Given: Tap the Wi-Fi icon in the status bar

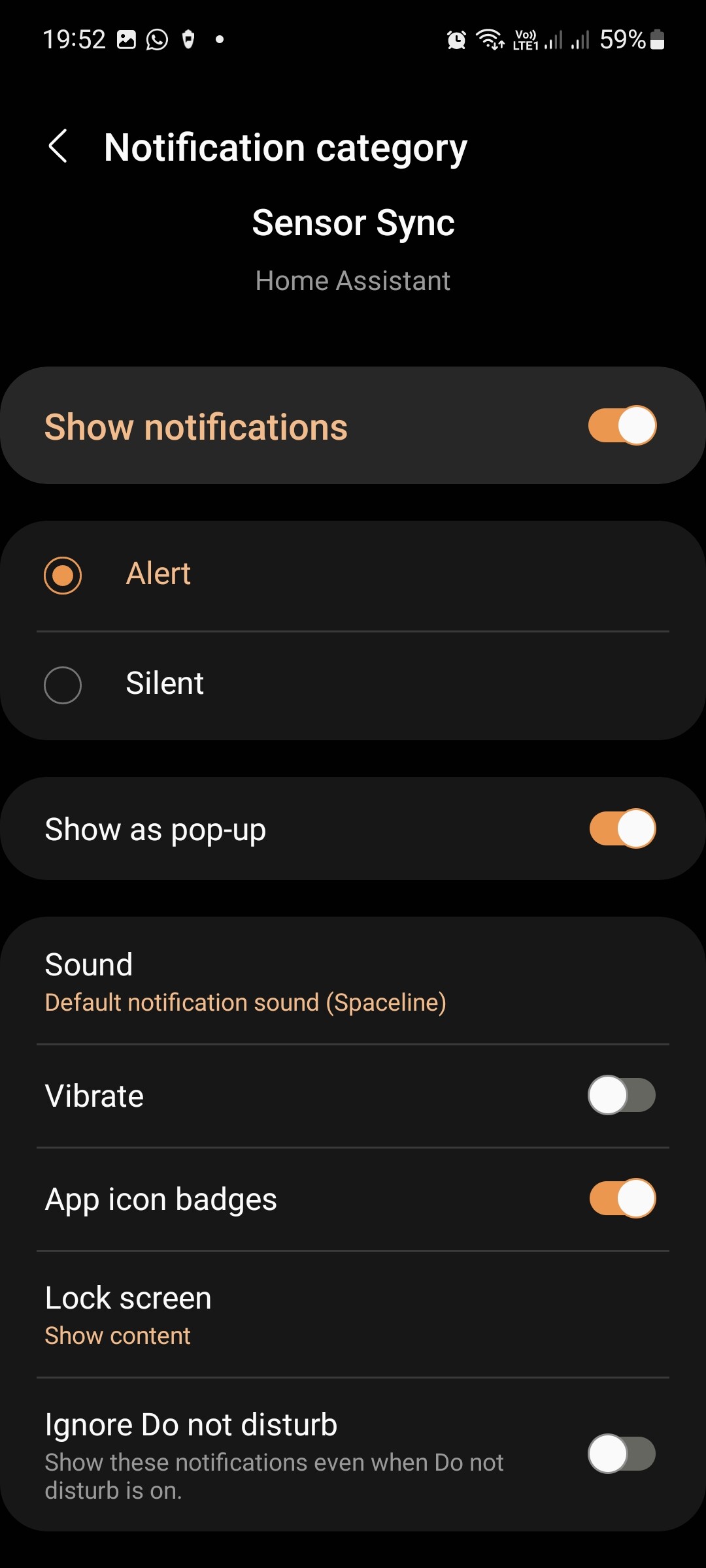Looking at the screenshot, I should 489,39.
